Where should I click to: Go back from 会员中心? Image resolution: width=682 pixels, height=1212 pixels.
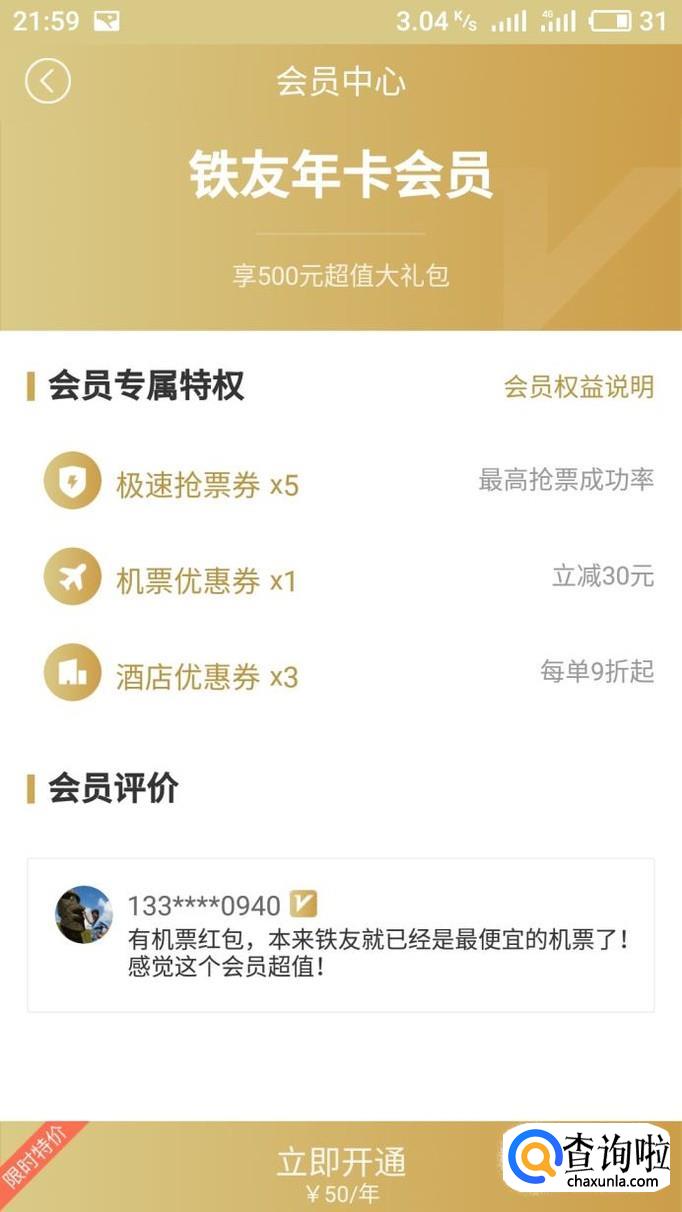48,81
